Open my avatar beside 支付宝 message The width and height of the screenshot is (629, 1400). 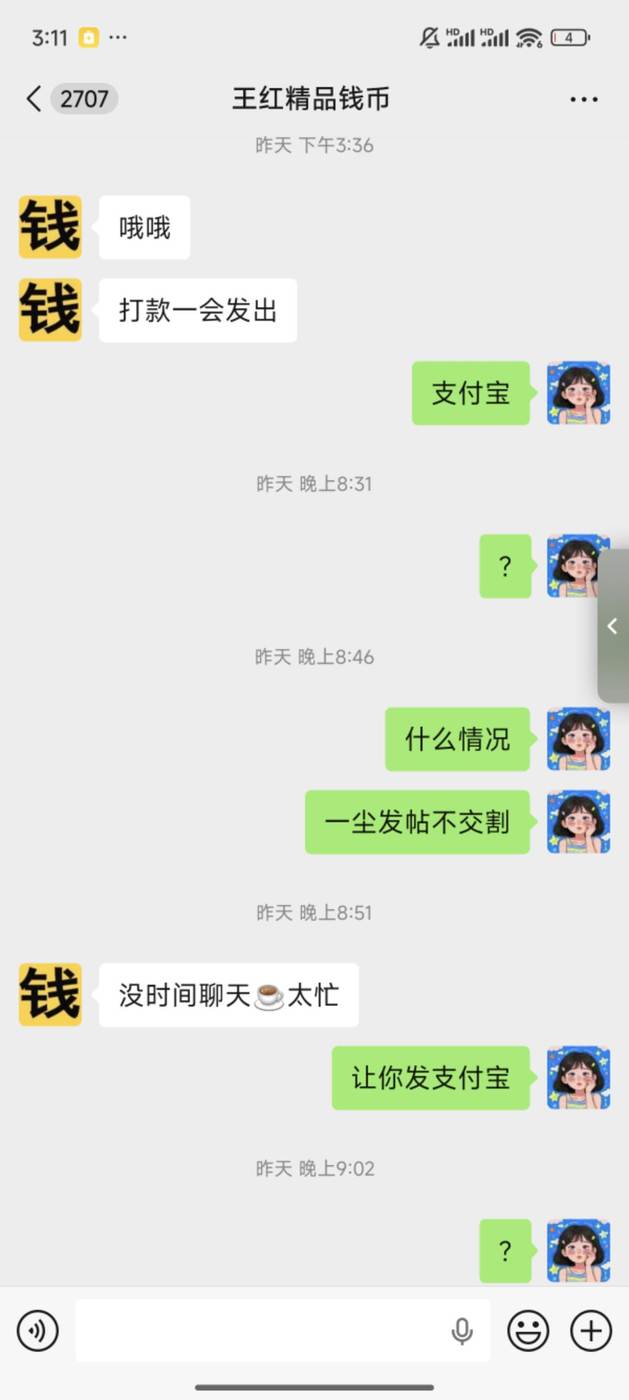578,394
